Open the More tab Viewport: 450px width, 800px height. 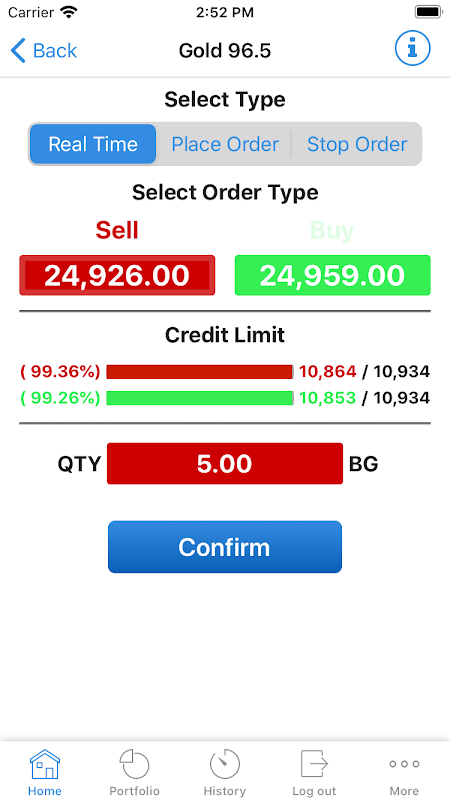(x=404, y=772)
